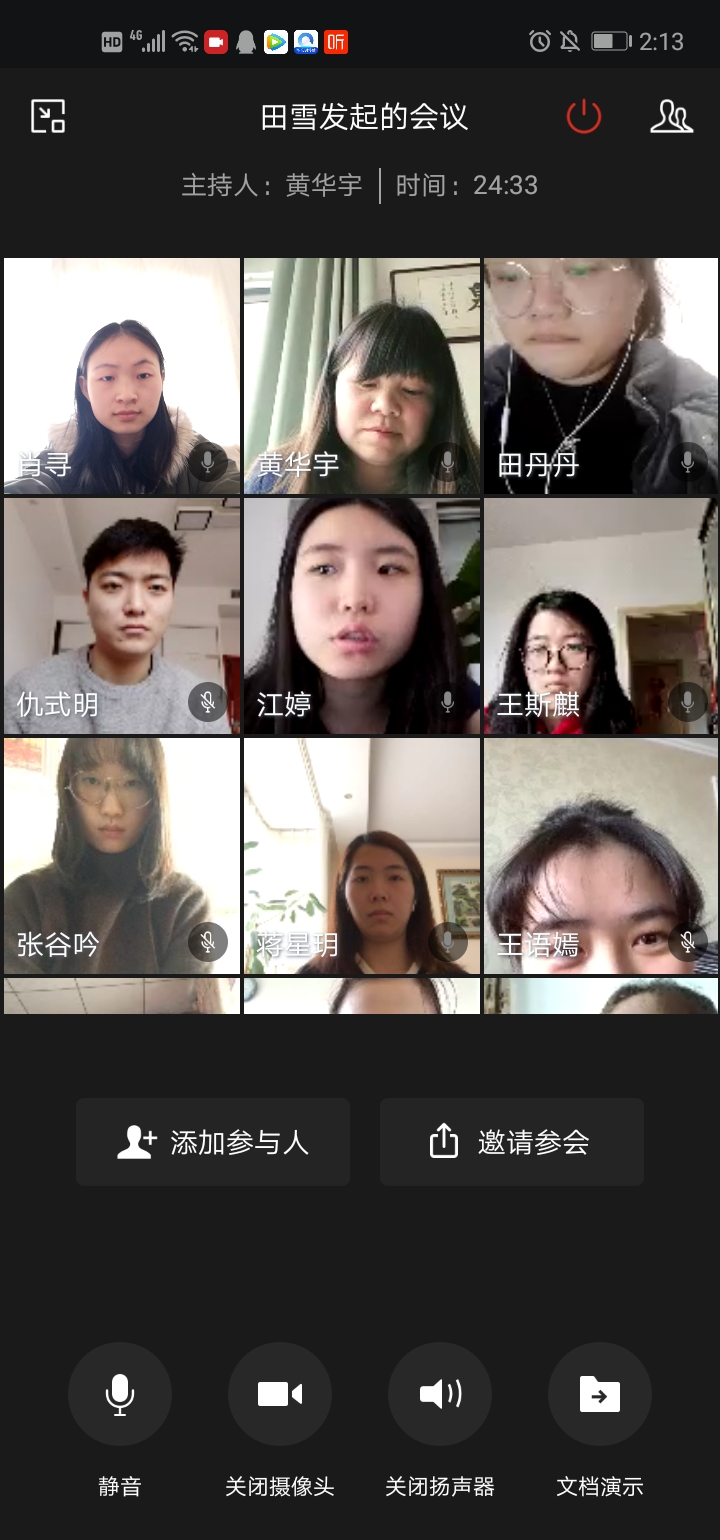Open 文档演示 document presentation
Screen dimensions: 720x1540
point(600,1394)
